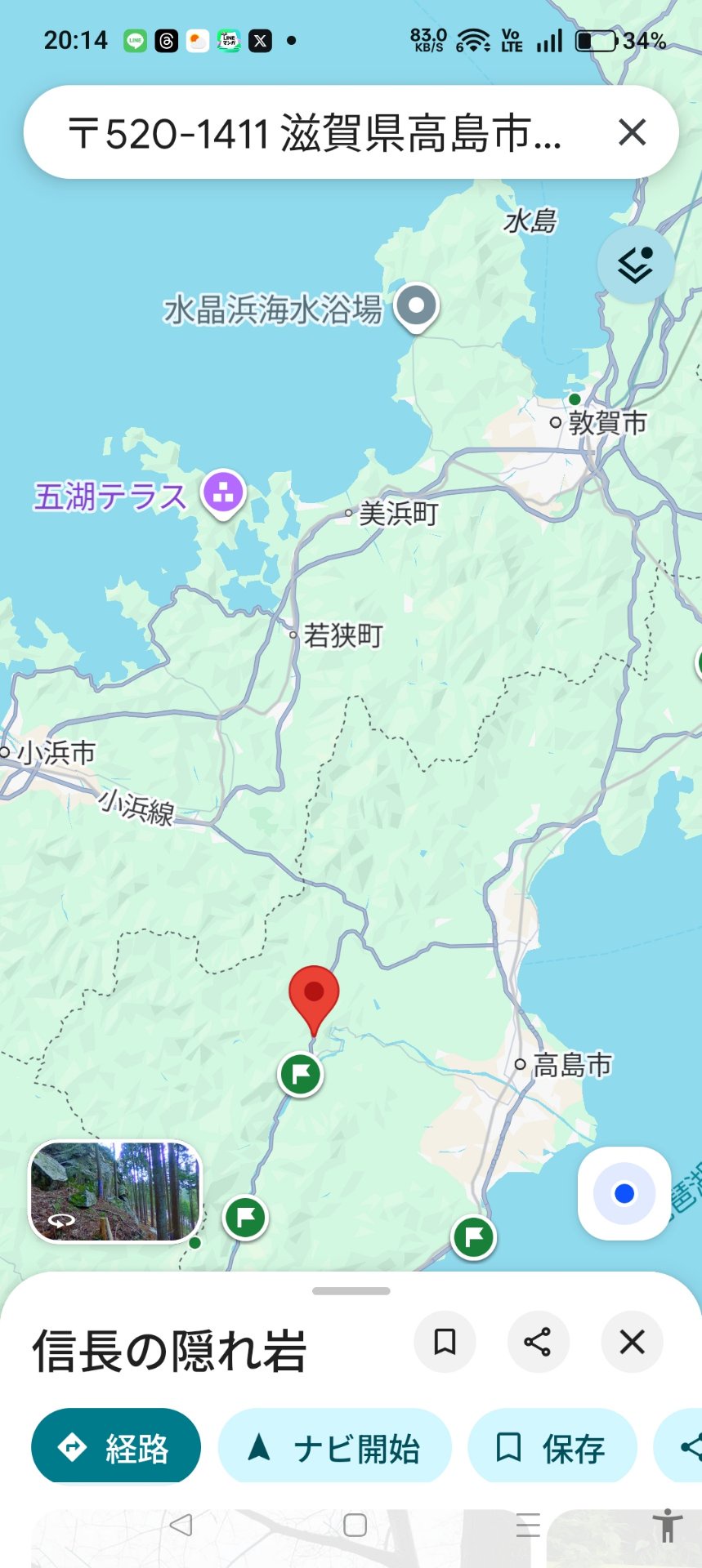The height and width of the screenshot is (1568, 702).
Task: Share 信長の隠れ岩 from the header
Action: 538,1342
